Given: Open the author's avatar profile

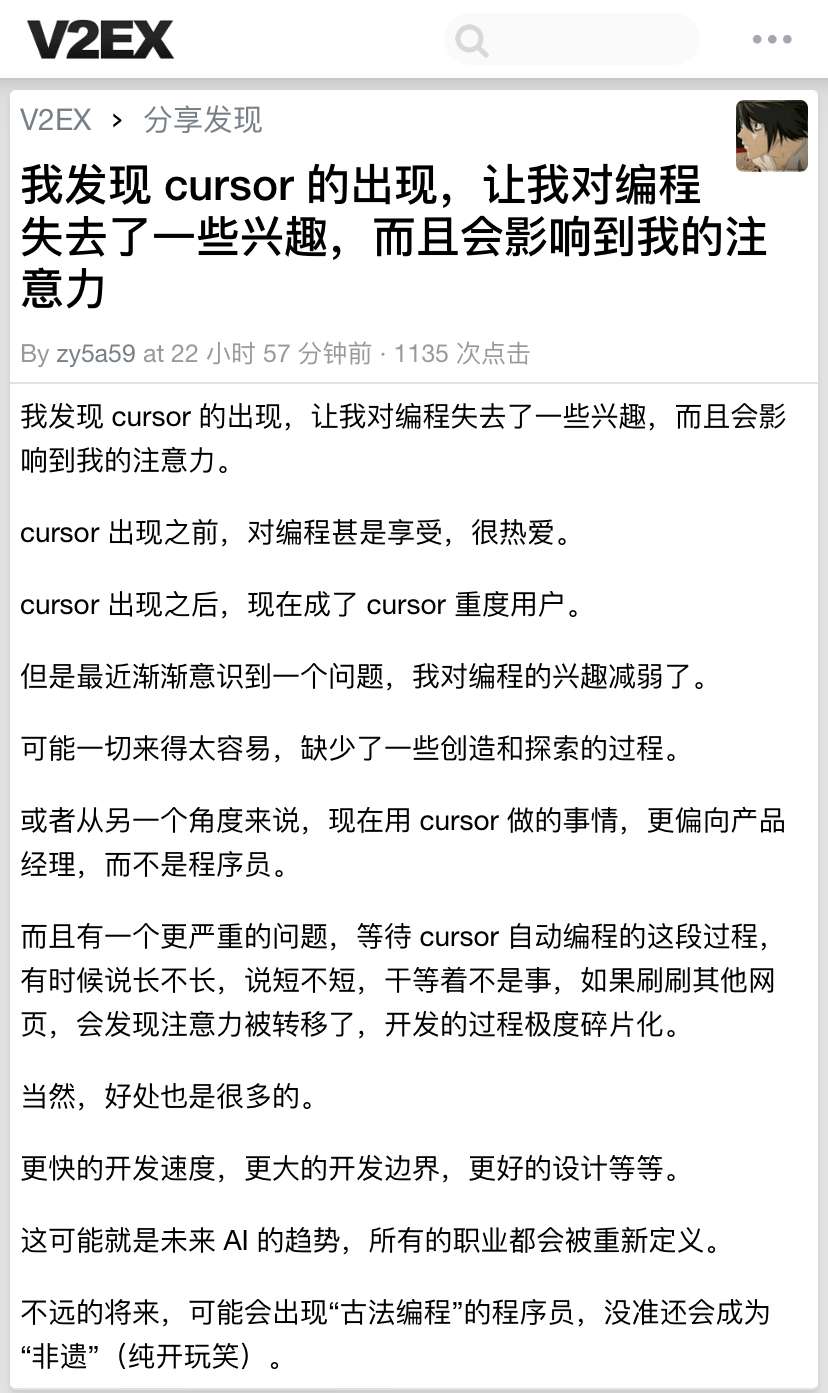Looking at the screenshot, I should point(772,136).
